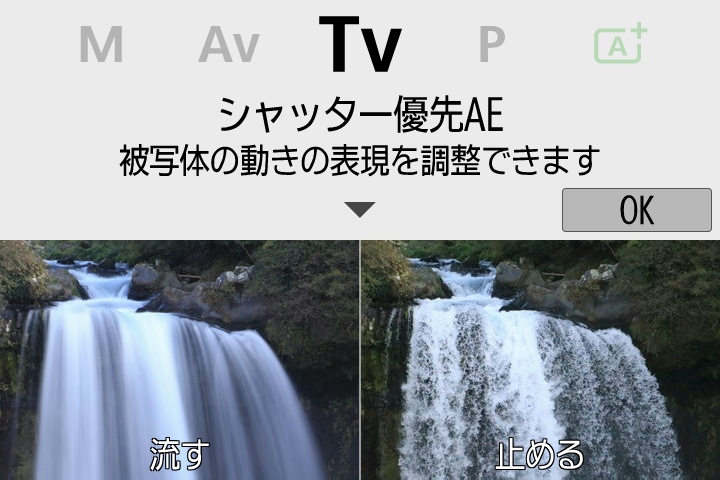
Task: Select P program mode
Action: click(491, 44)
